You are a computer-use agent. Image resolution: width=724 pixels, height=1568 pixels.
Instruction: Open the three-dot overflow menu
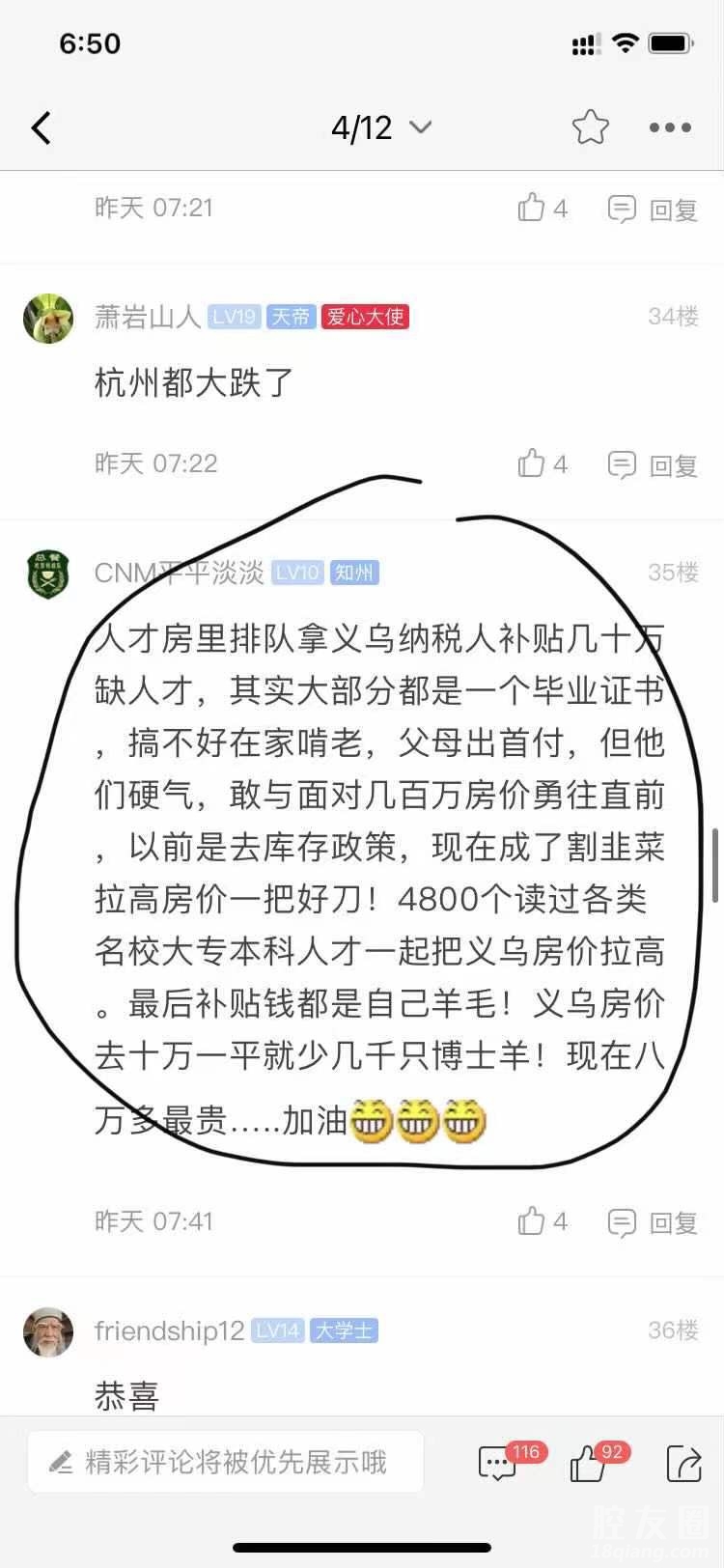pos(670,127)
